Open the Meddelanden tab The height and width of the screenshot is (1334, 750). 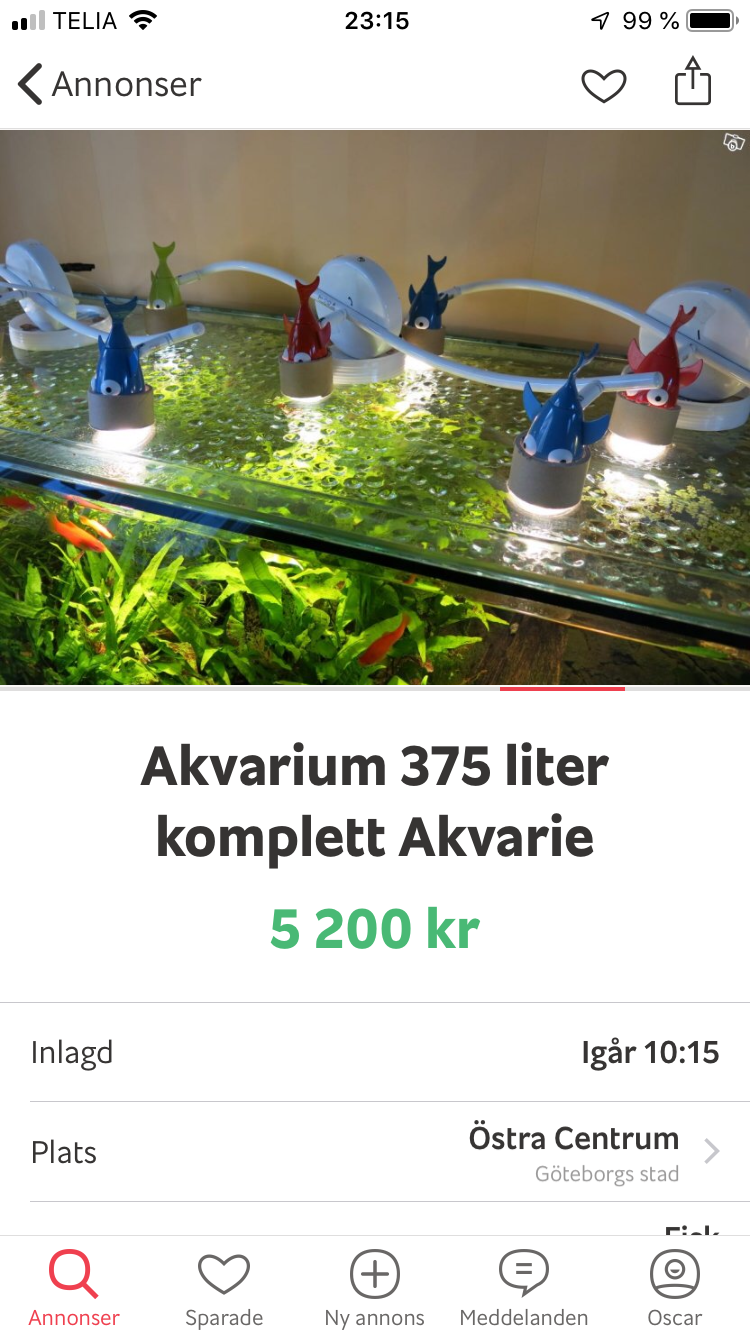(x=524, y=1288)
